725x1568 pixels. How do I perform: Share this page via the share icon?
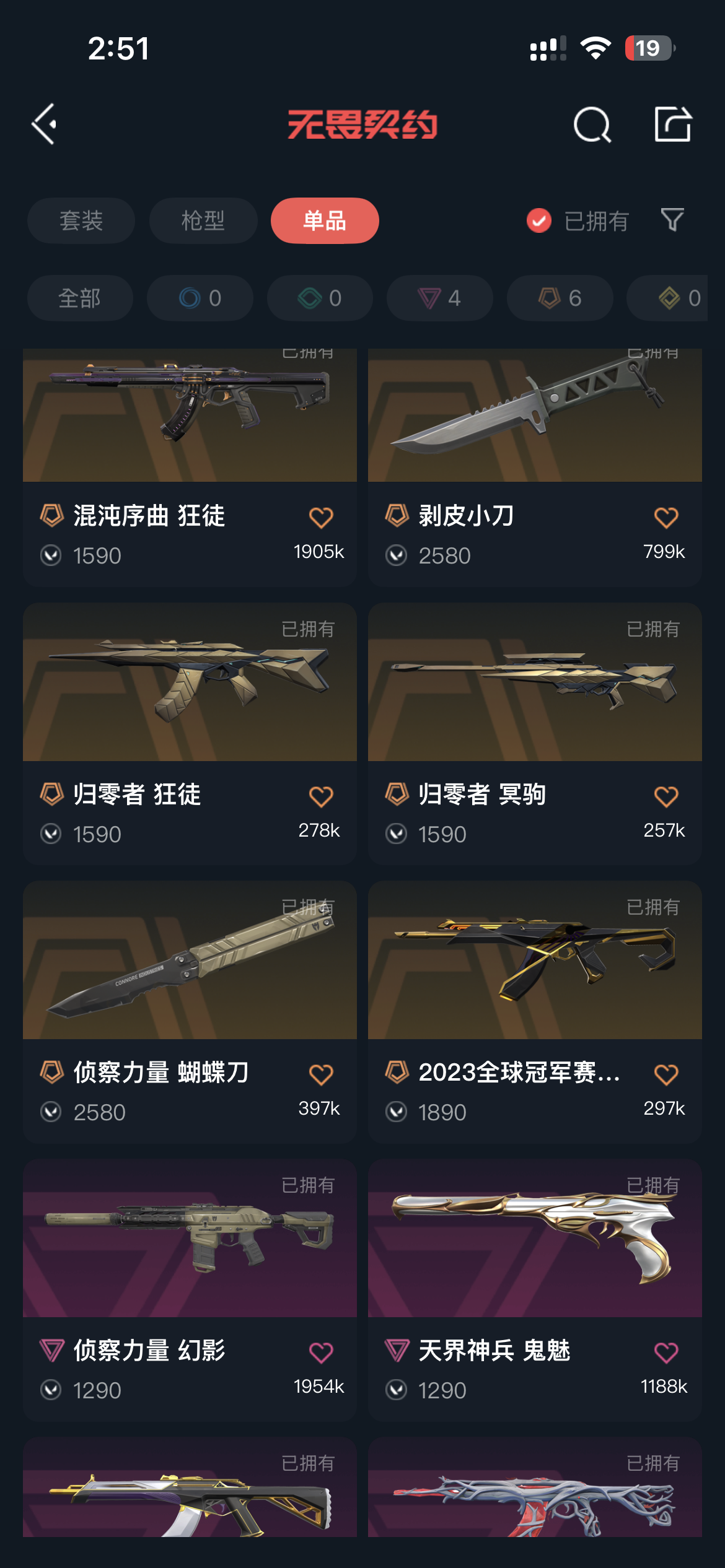[673, 124]
